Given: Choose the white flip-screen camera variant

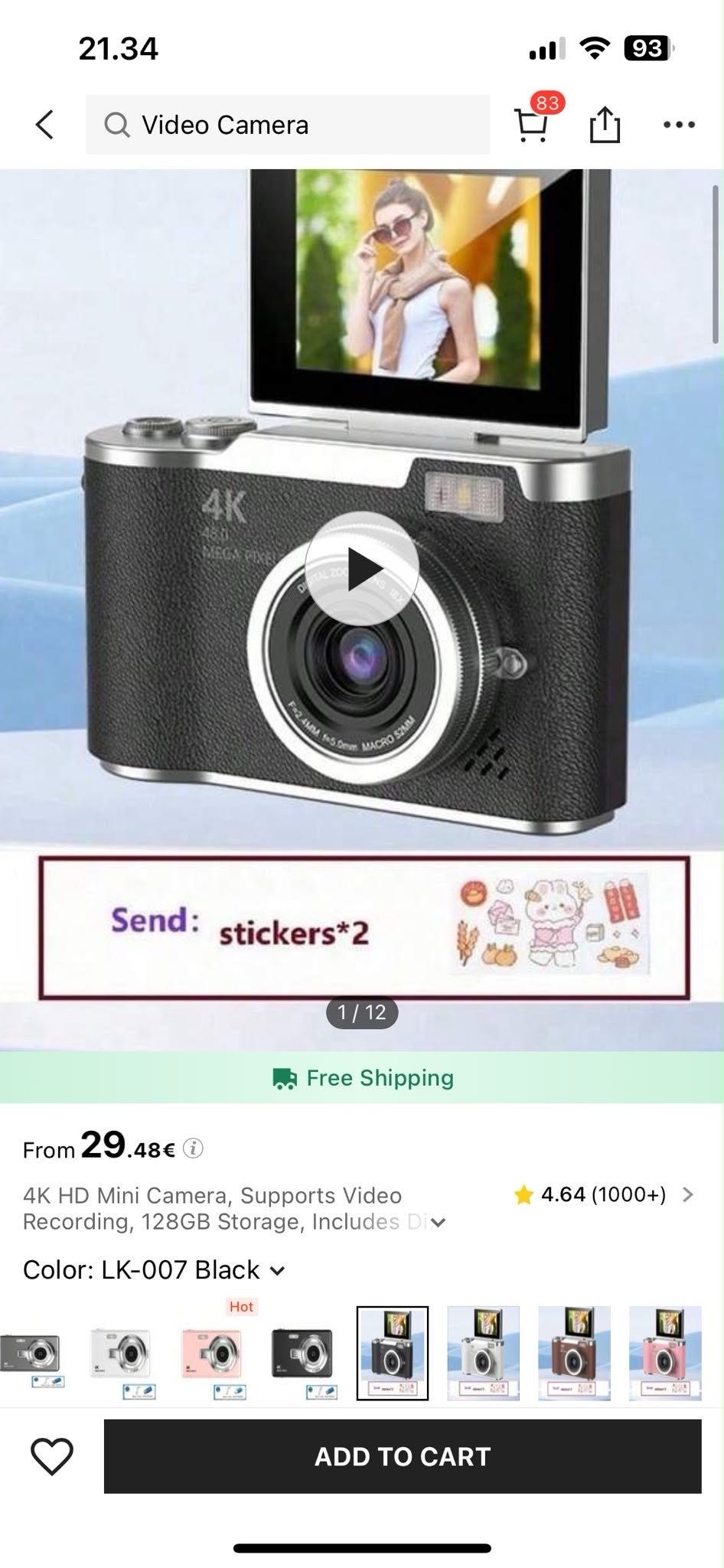Looking at the screenshot, I should coord(483,1354).
